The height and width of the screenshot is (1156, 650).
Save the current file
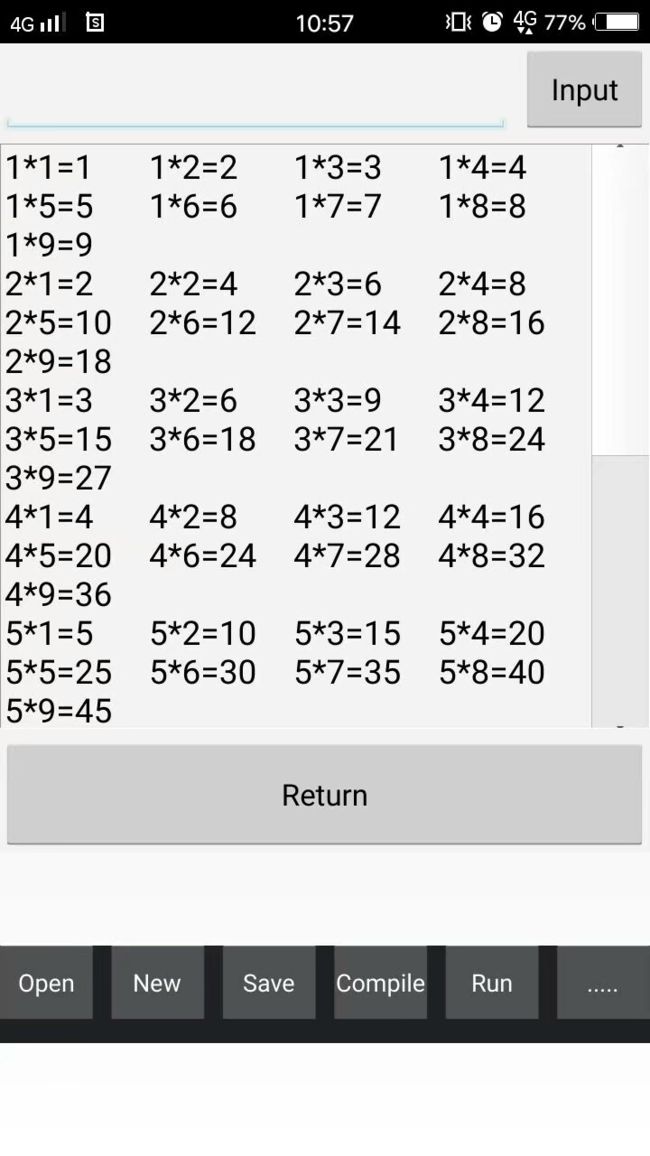269,983
